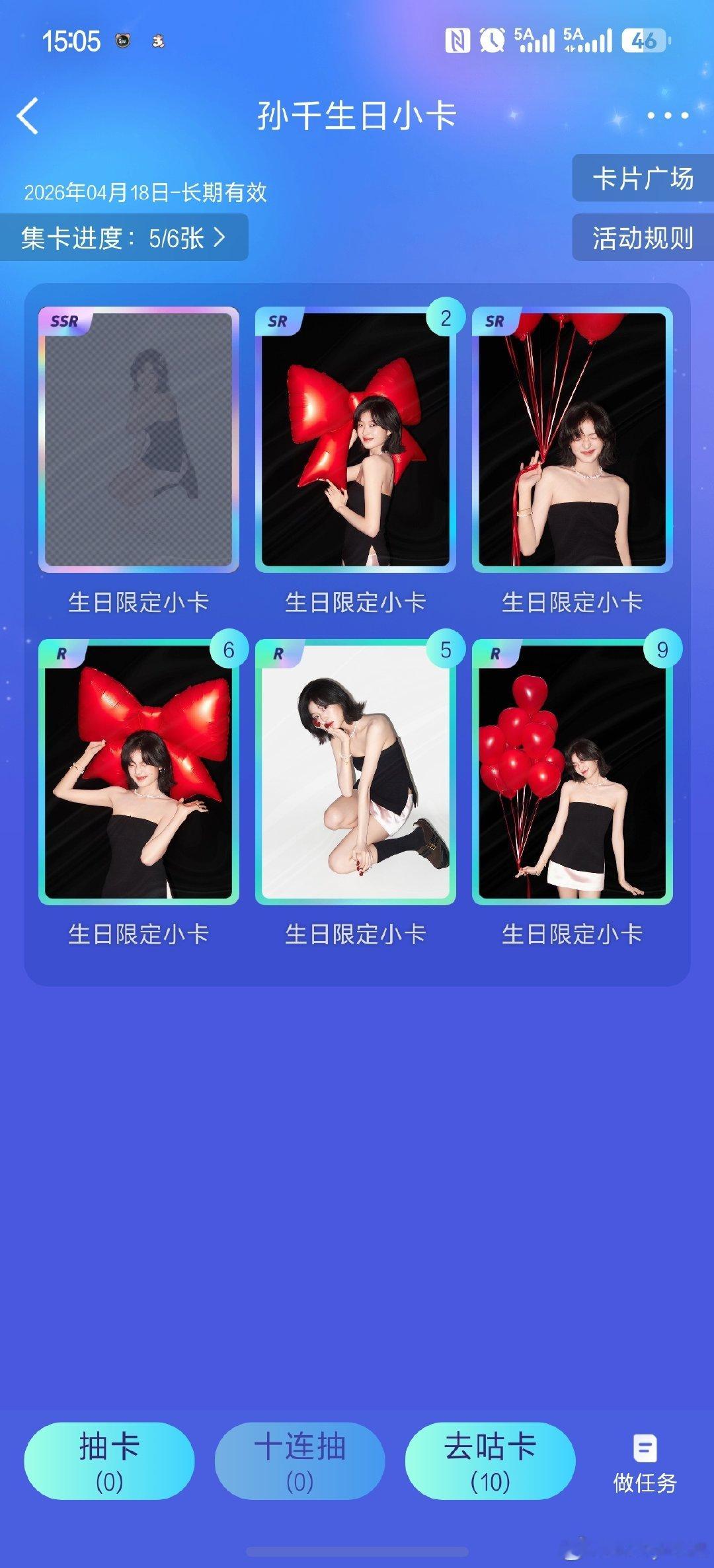714x1568 pixels.
Task: Open the R card with count 6
Action: (x=139, y=771)
